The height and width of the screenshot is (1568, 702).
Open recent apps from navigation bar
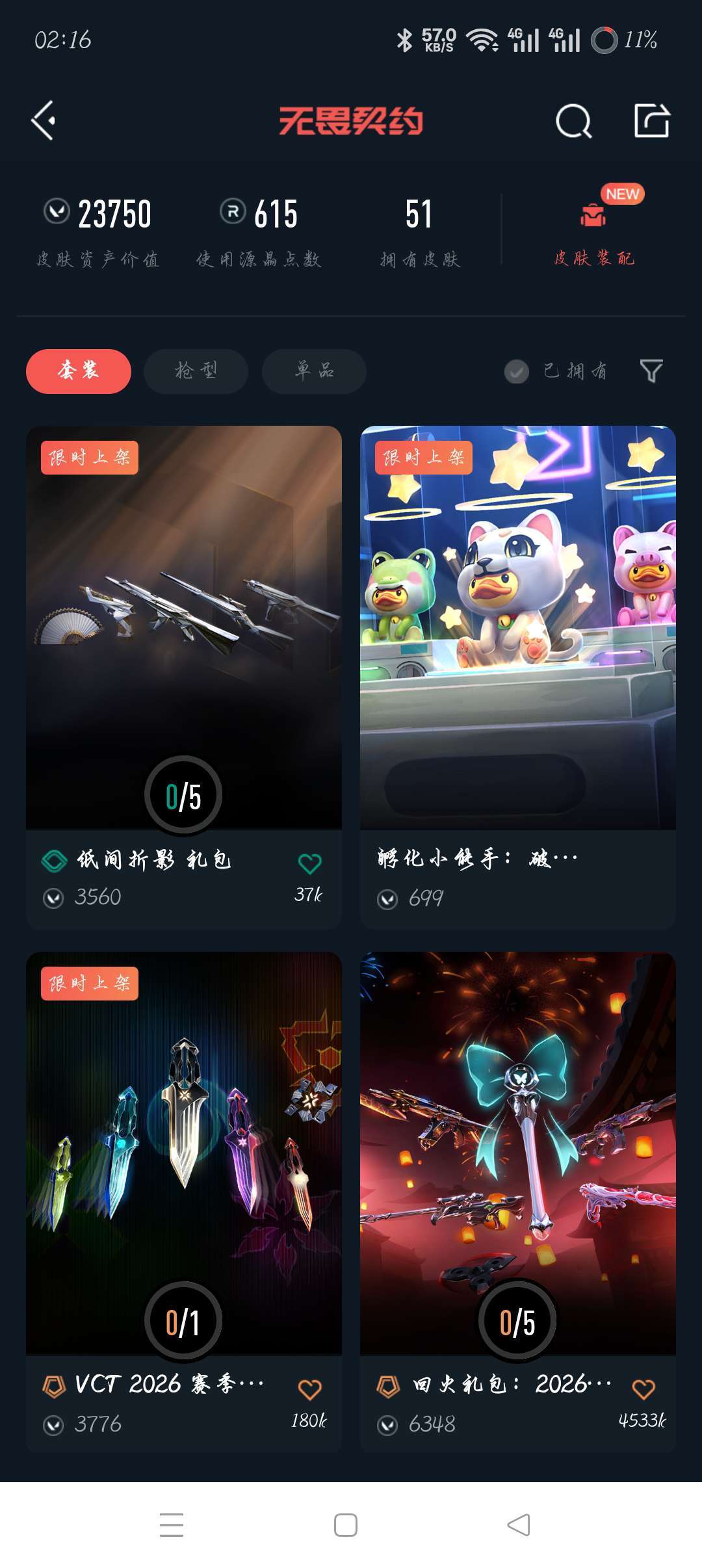172,1525
